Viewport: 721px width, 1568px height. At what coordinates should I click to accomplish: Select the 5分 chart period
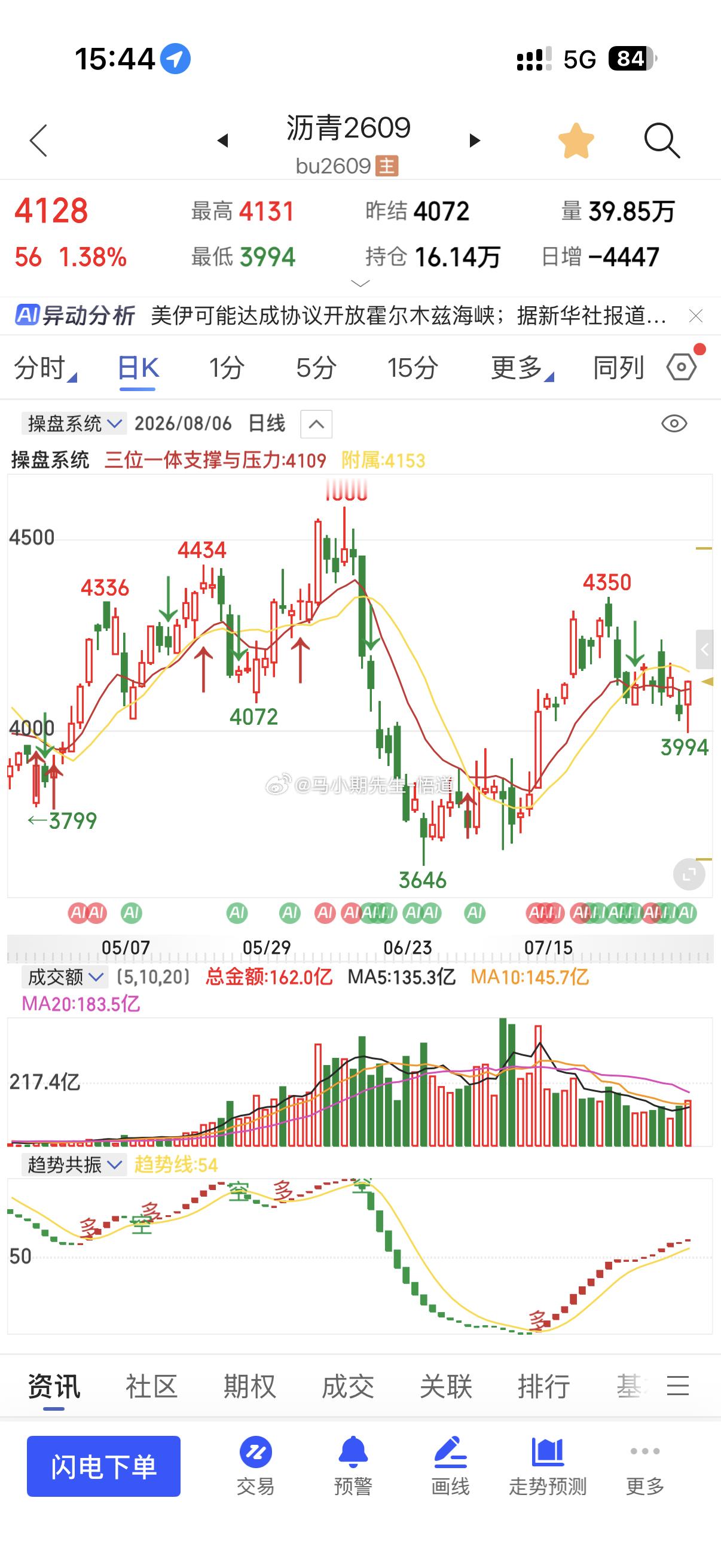[316, 368]
